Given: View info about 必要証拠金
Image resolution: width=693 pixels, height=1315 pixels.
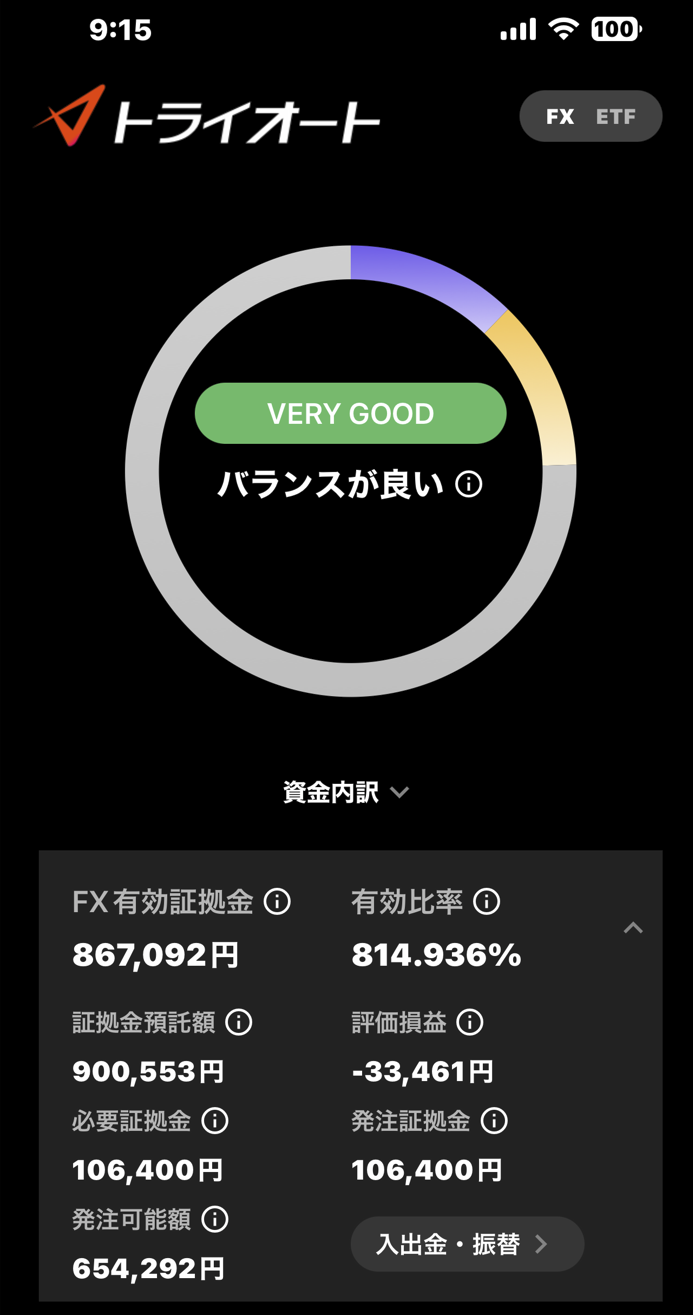Looking at the screenshot, I should pyautogui.click(x=215, y=1121).
